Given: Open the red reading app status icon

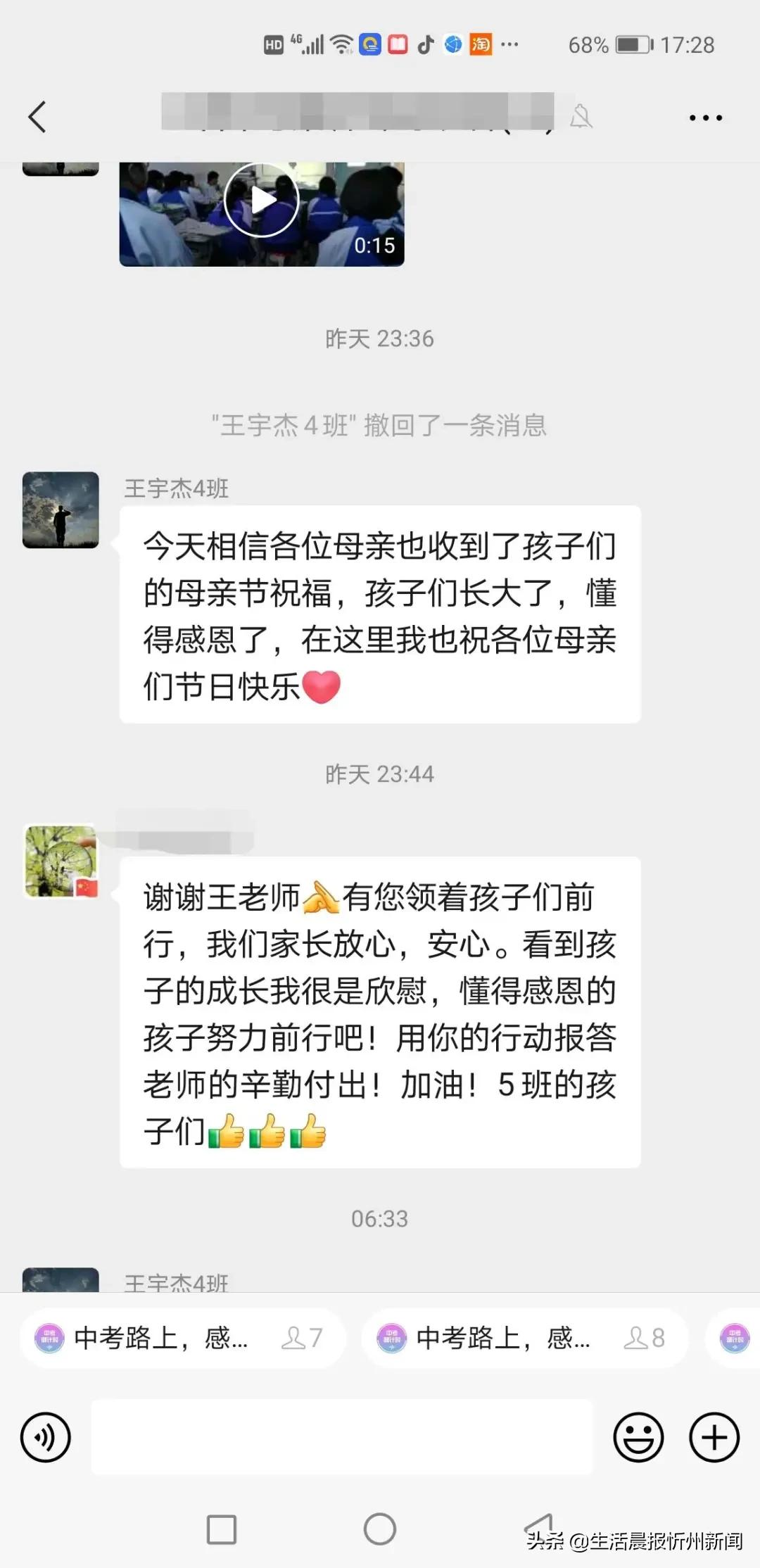Looking at the screenshot, I should [398, 44].
